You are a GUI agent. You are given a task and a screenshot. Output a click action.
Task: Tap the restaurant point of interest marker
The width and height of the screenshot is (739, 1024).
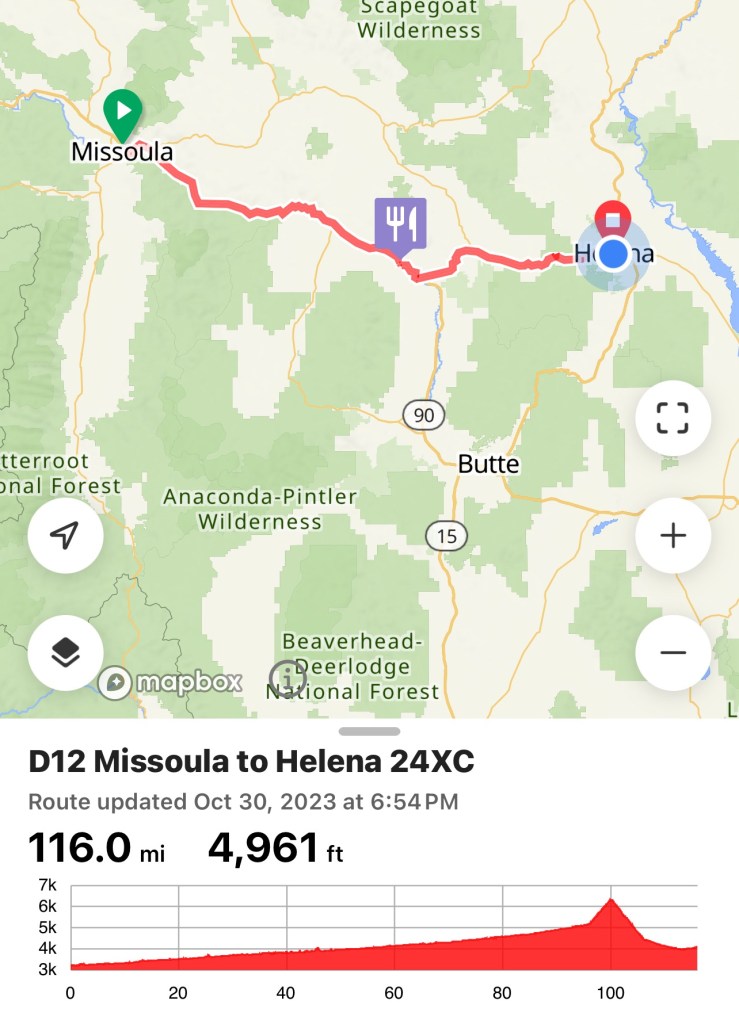click(400, 223)
